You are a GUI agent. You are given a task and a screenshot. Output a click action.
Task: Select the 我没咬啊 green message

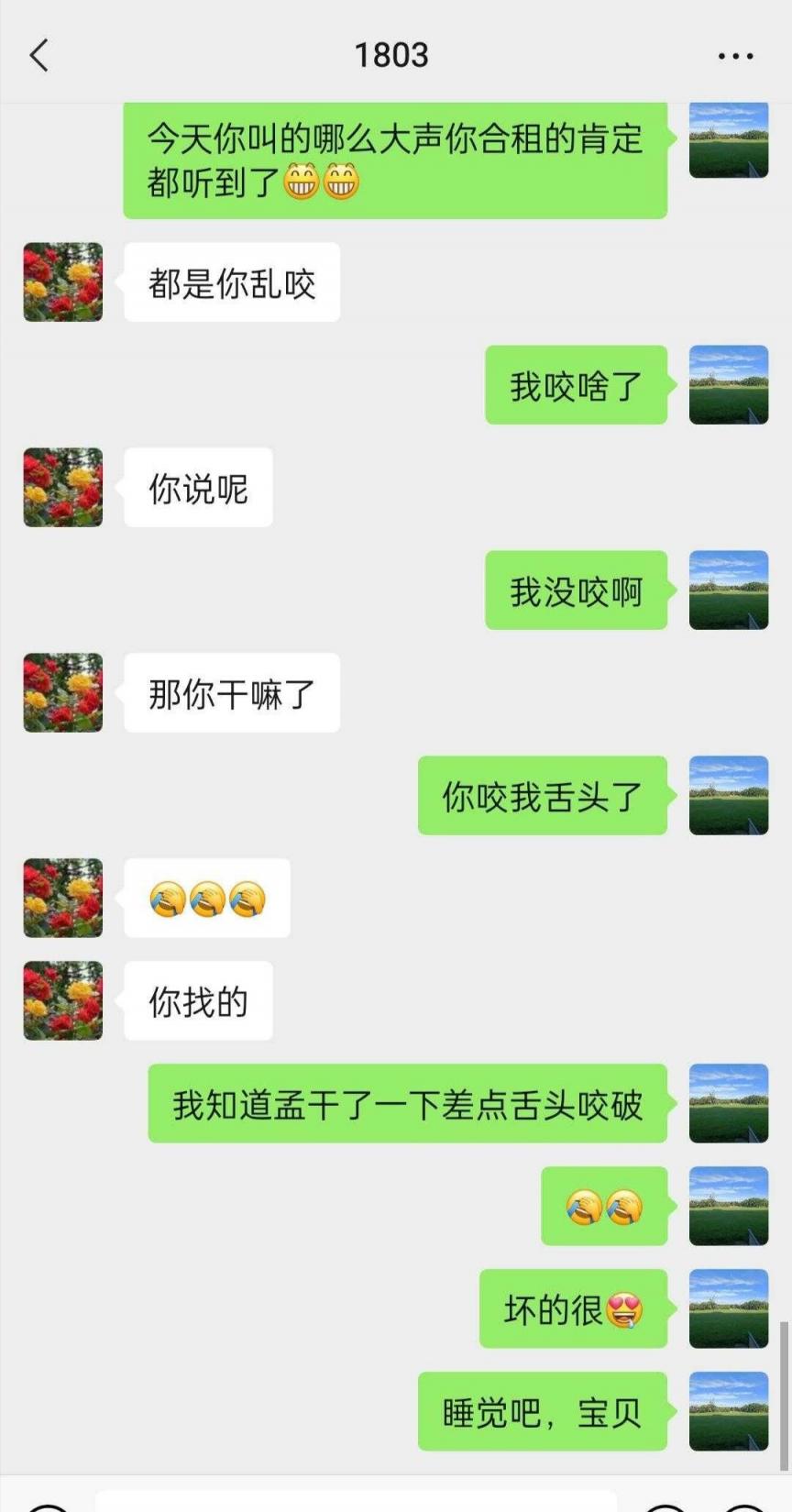click(x=576, y=591)
